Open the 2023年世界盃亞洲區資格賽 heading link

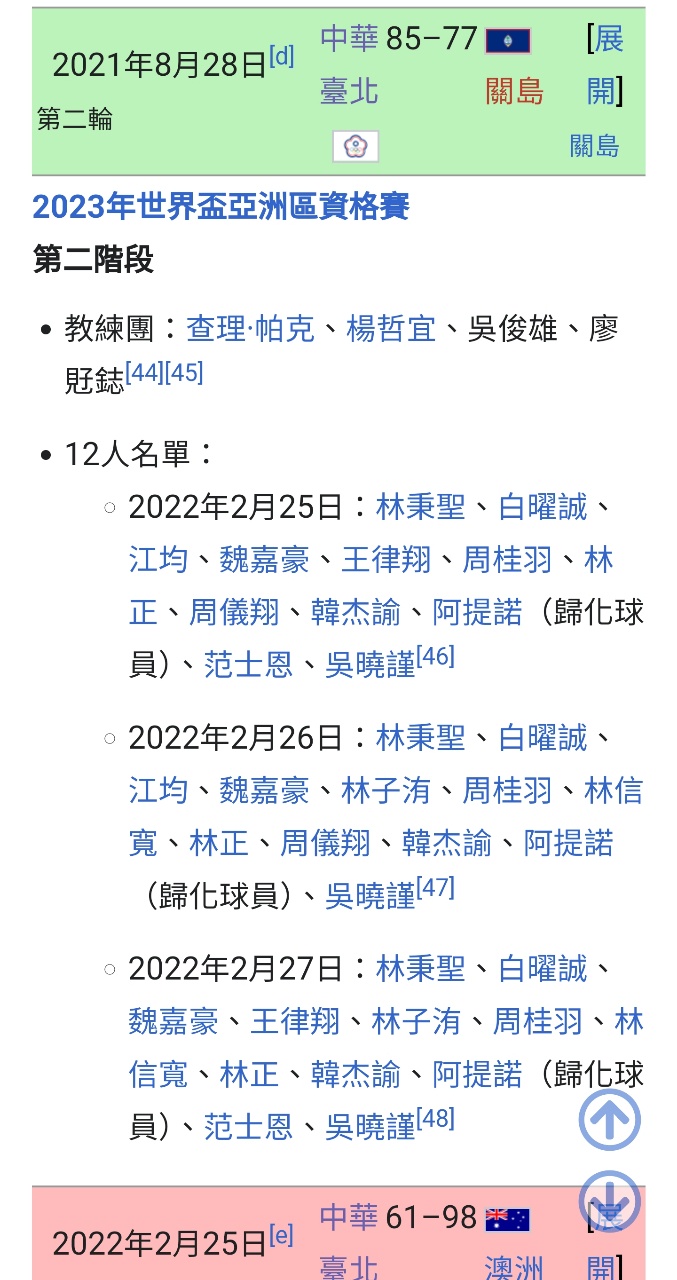point(221,207)
